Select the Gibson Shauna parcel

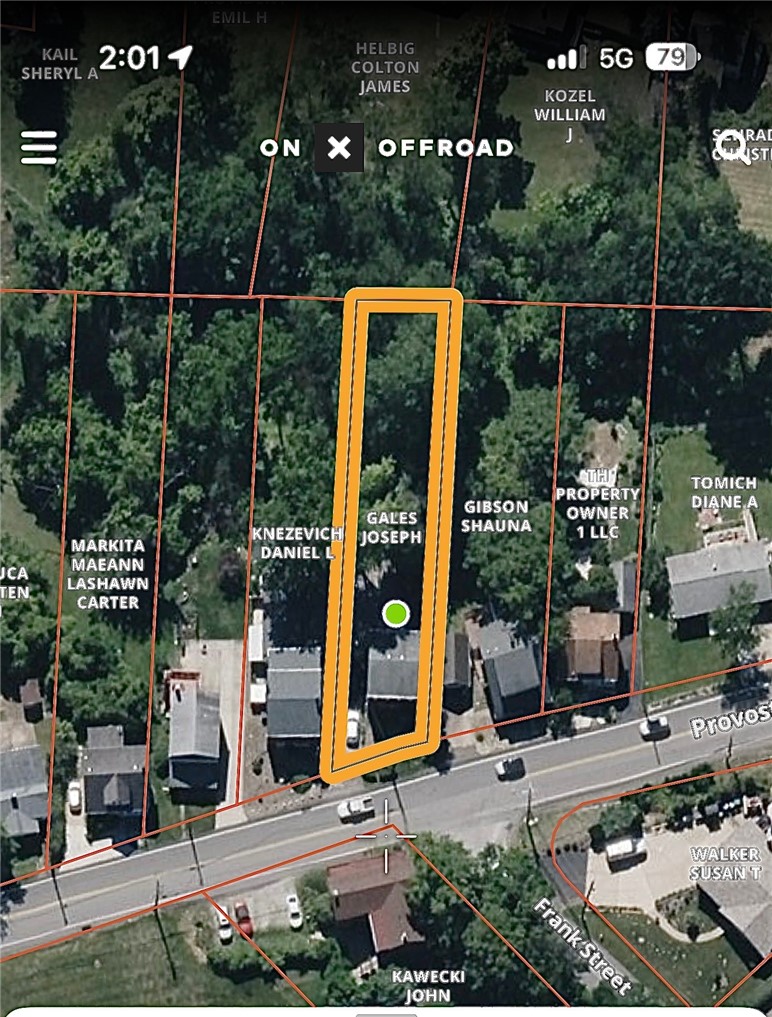point(497,516)
